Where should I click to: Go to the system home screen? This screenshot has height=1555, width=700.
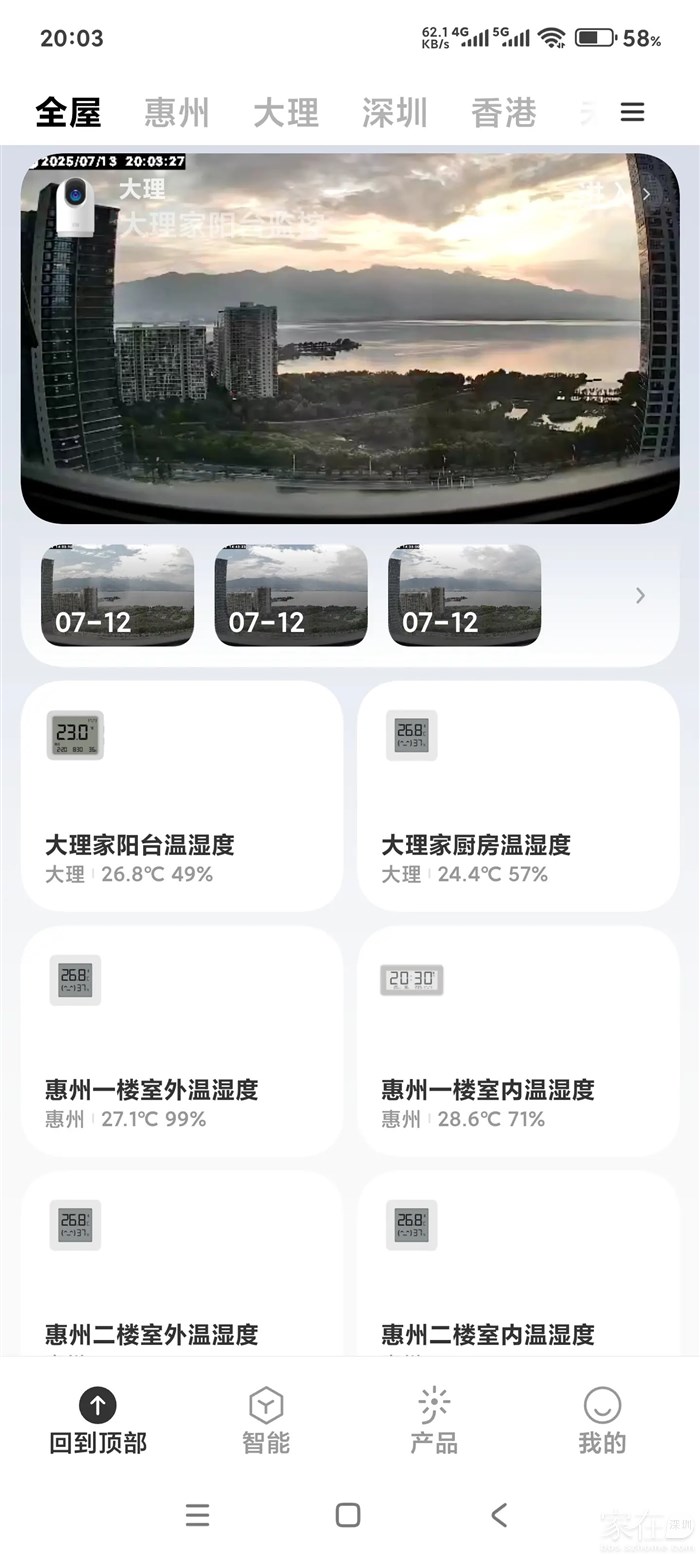point(348,1515)
